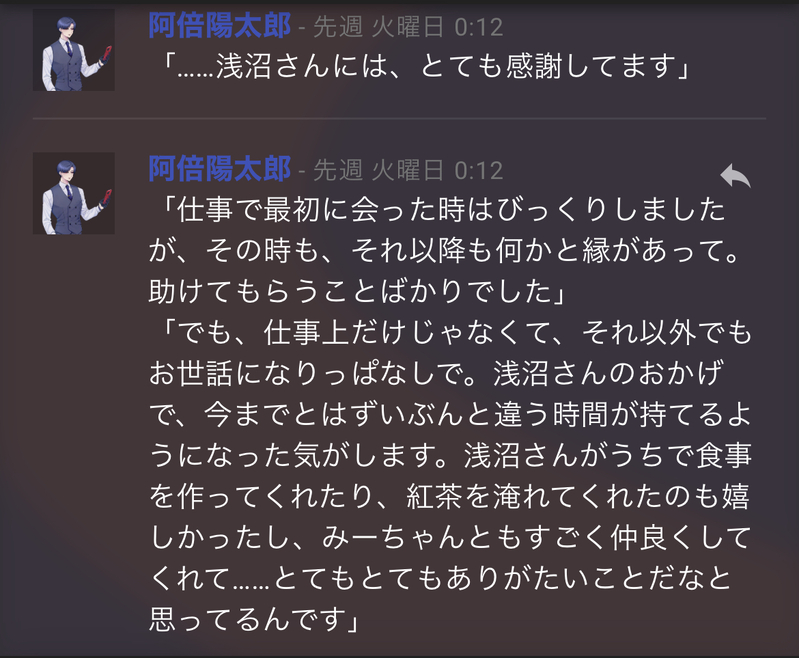Tap the 阿倍陽太郎 username above 「……浅沼さんには」 message

point(219,25)
